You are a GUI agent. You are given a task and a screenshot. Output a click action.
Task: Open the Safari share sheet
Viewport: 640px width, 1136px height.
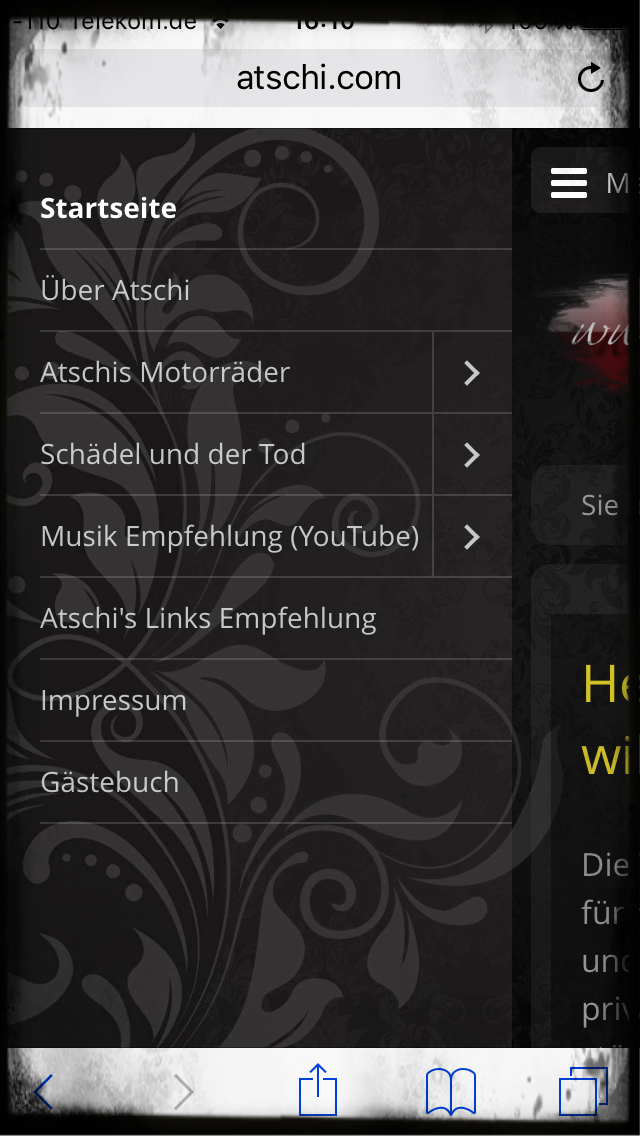[318, 1090]
